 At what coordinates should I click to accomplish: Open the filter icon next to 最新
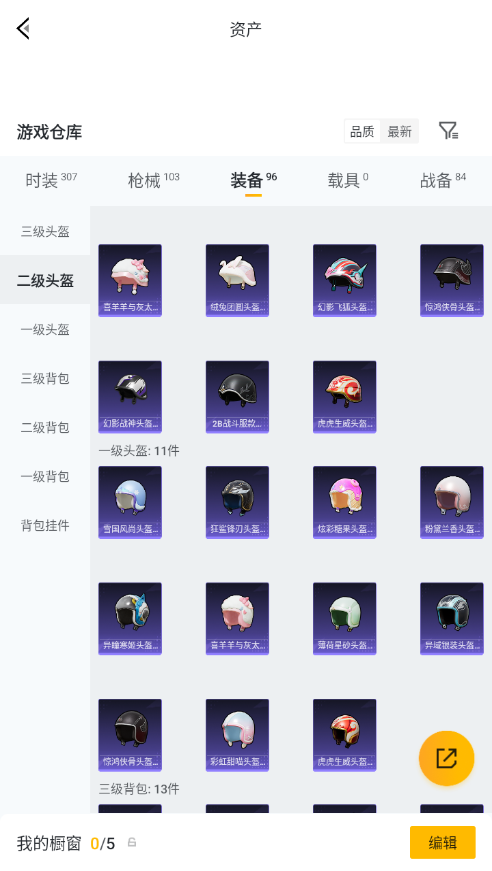[448, 131]
